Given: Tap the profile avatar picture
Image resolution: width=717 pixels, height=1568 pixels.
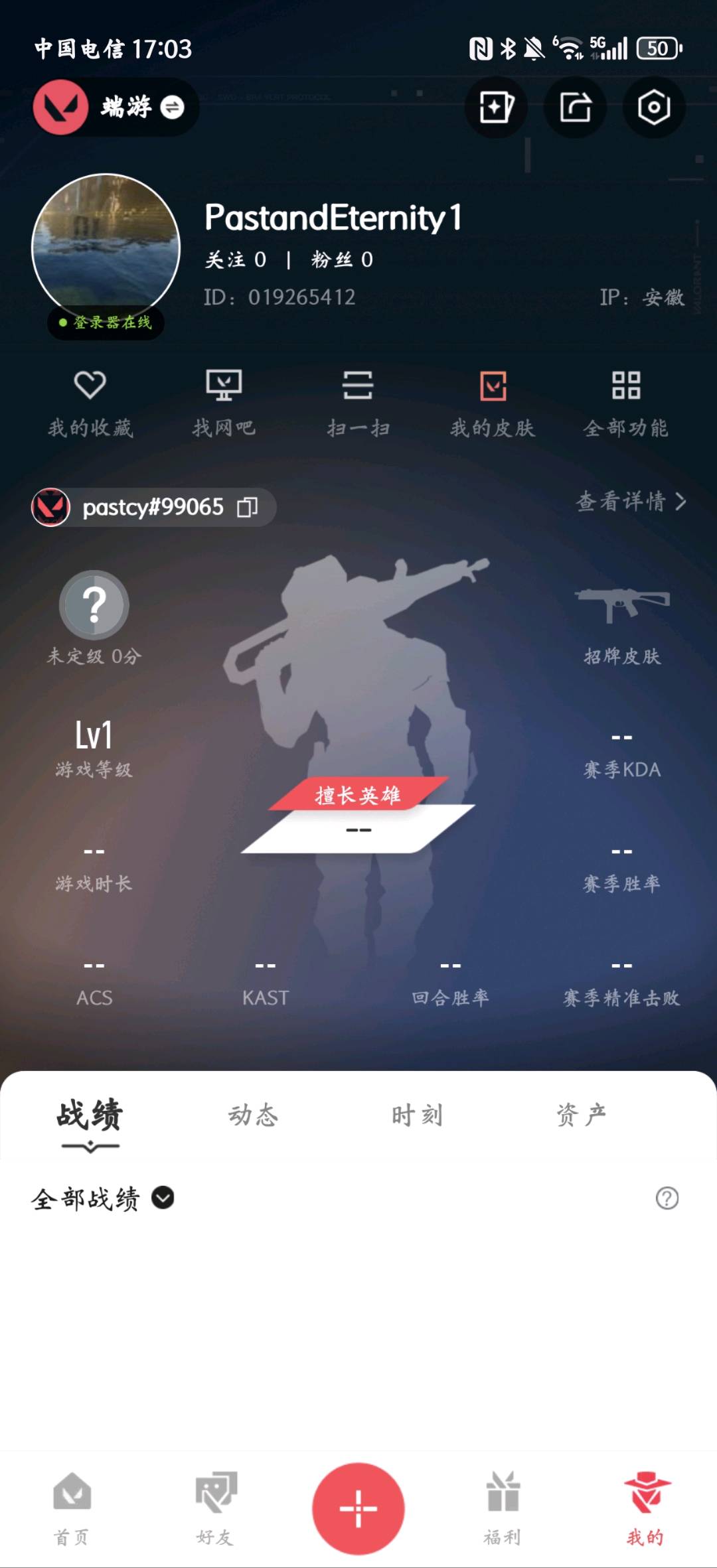Looking at the screenshot, I should pos(106,247).
